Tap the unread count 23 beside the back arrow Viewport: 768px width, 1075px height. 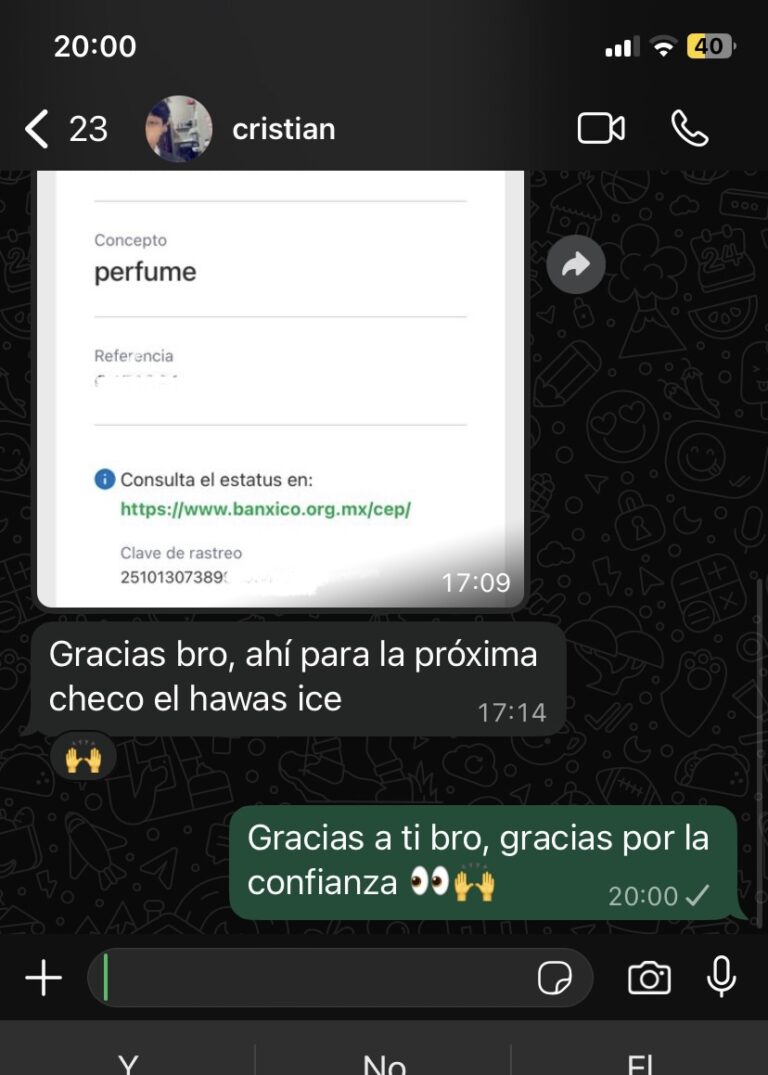(x=88, y=128)
